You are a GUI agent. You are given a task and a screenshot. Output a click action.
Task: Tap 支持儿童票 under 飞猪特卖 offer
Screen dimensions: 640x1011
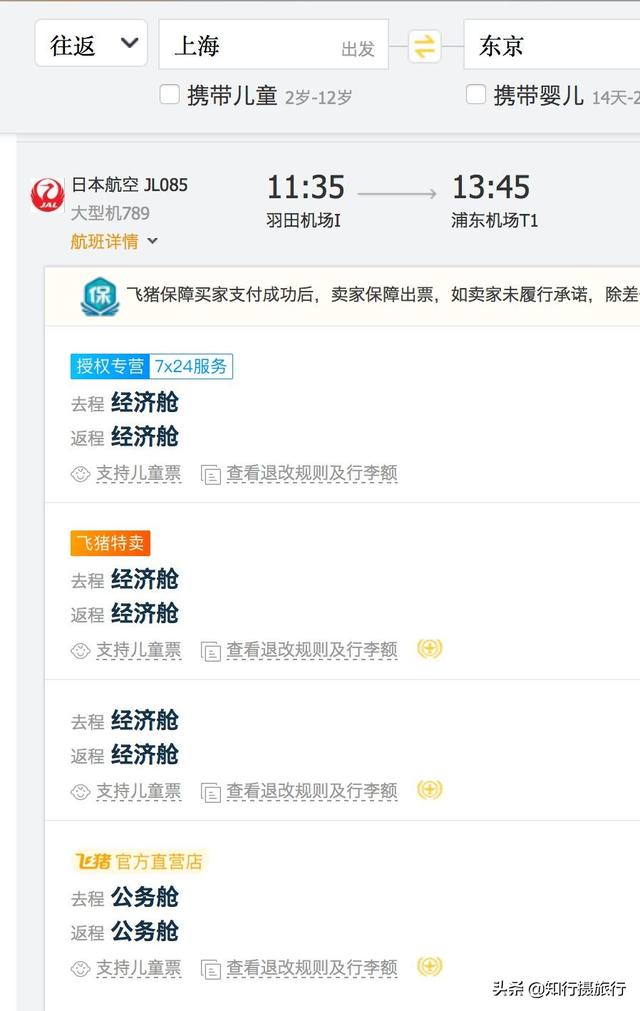coord(138,650)
